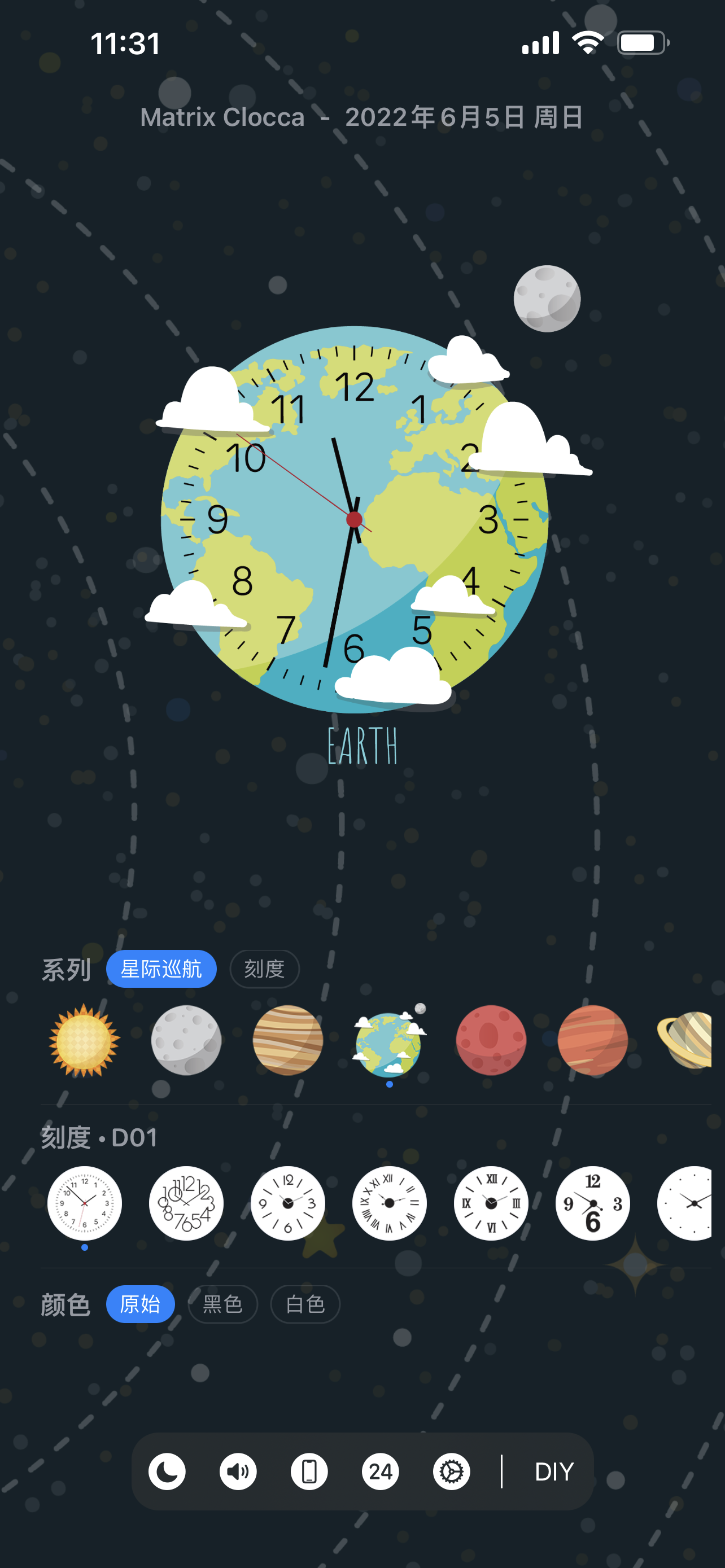Toggle the sound speaker icon
The height and width of the screenshot is (1568, 725).
coord(238,1471)
